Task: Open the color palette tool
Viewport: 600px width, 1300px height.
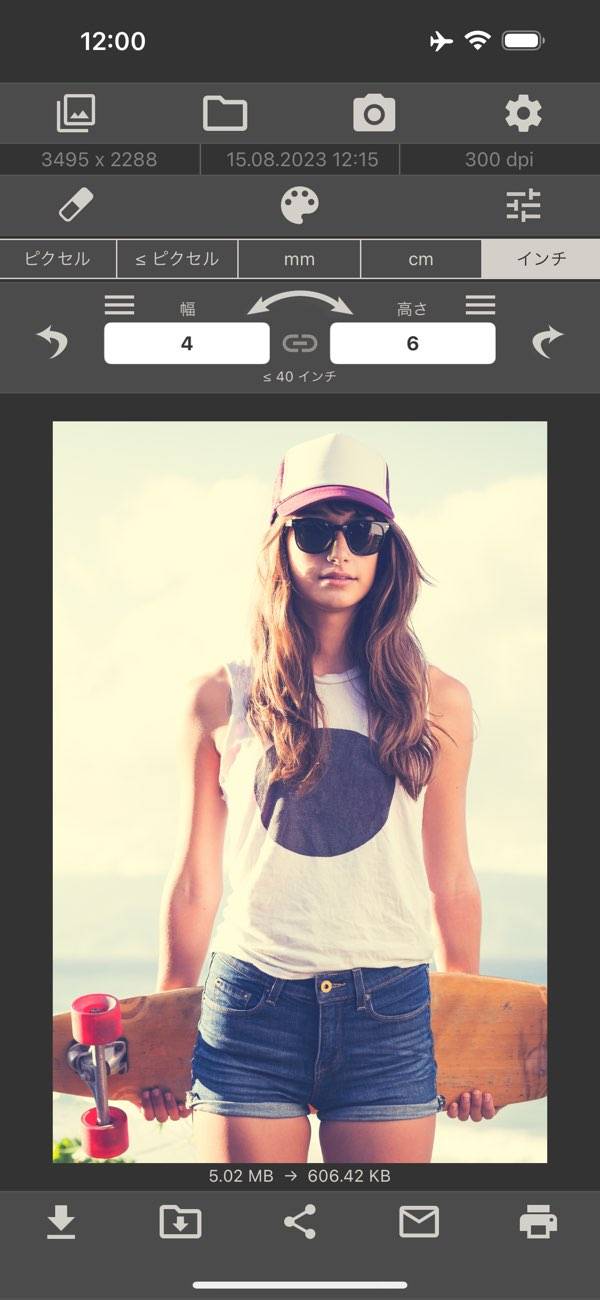Action: coord(299,206)
